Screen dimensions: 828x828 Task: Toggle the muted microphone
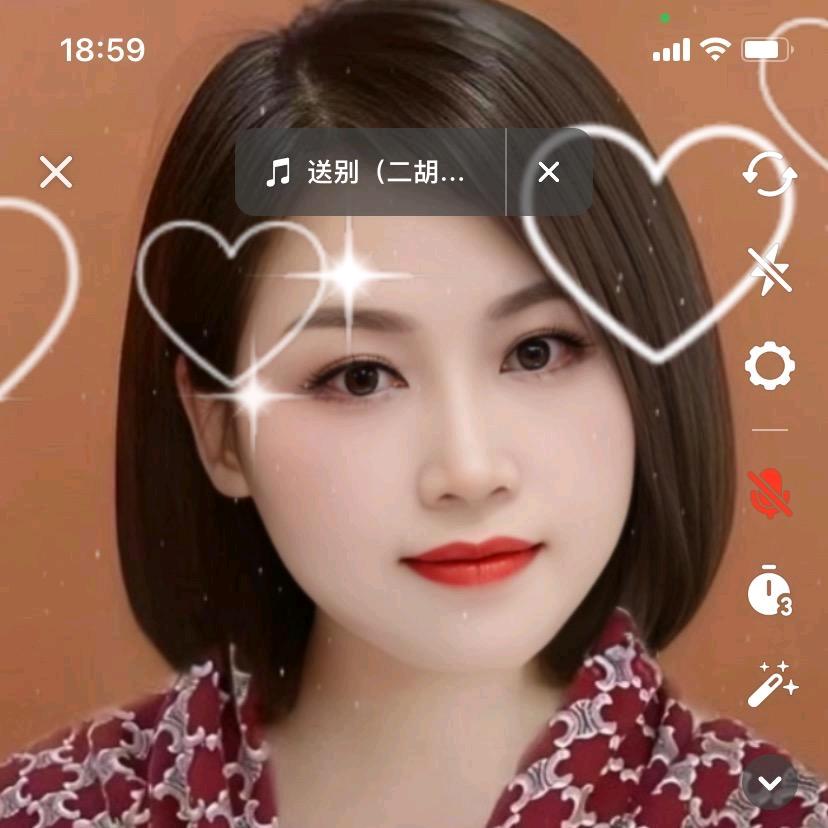pyautogui.click(x=770, y=492)
